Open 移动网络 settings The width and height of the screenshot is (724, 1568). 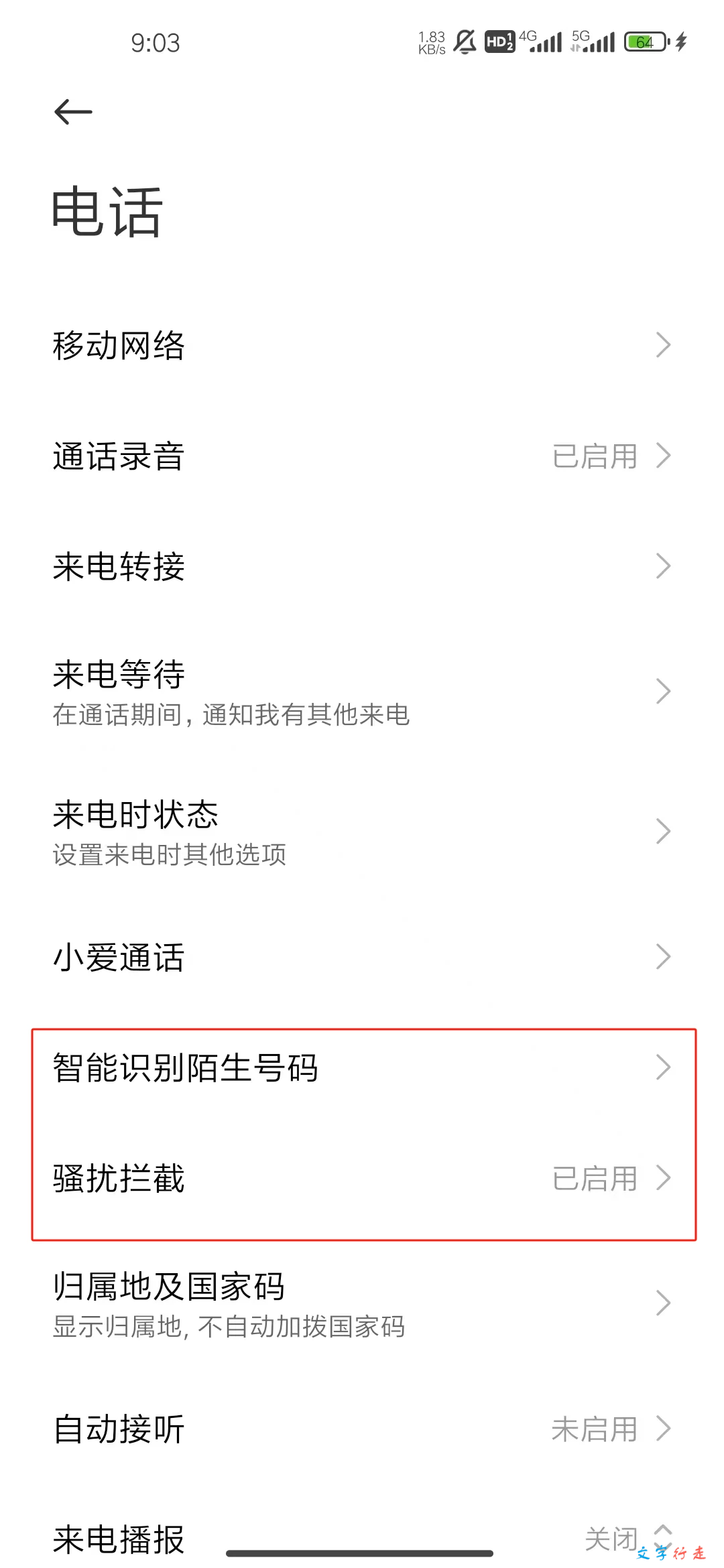tap(362, 345)
